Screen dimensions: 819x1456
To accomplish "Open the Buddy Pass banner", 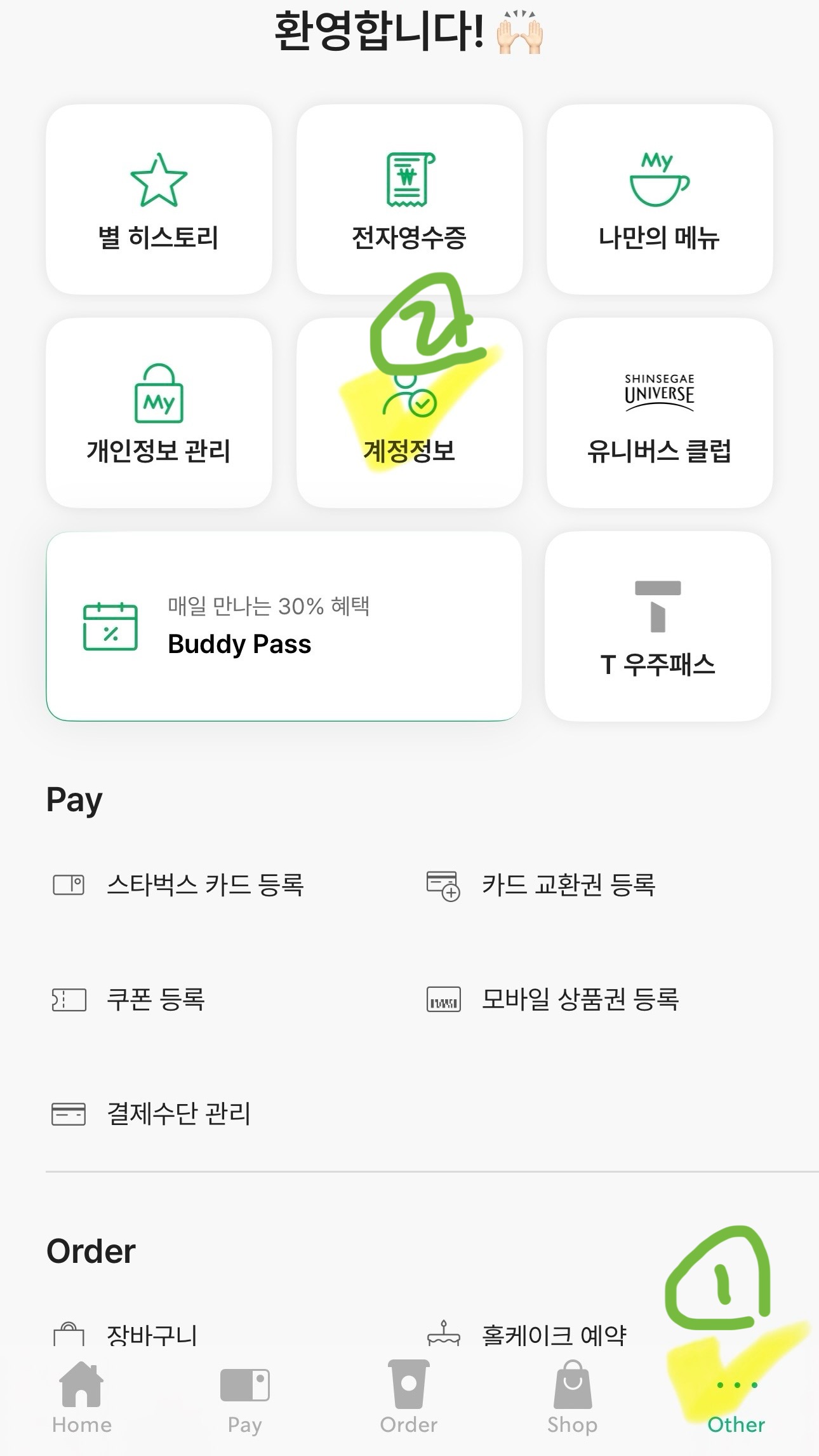I will (x=284, y=626).
